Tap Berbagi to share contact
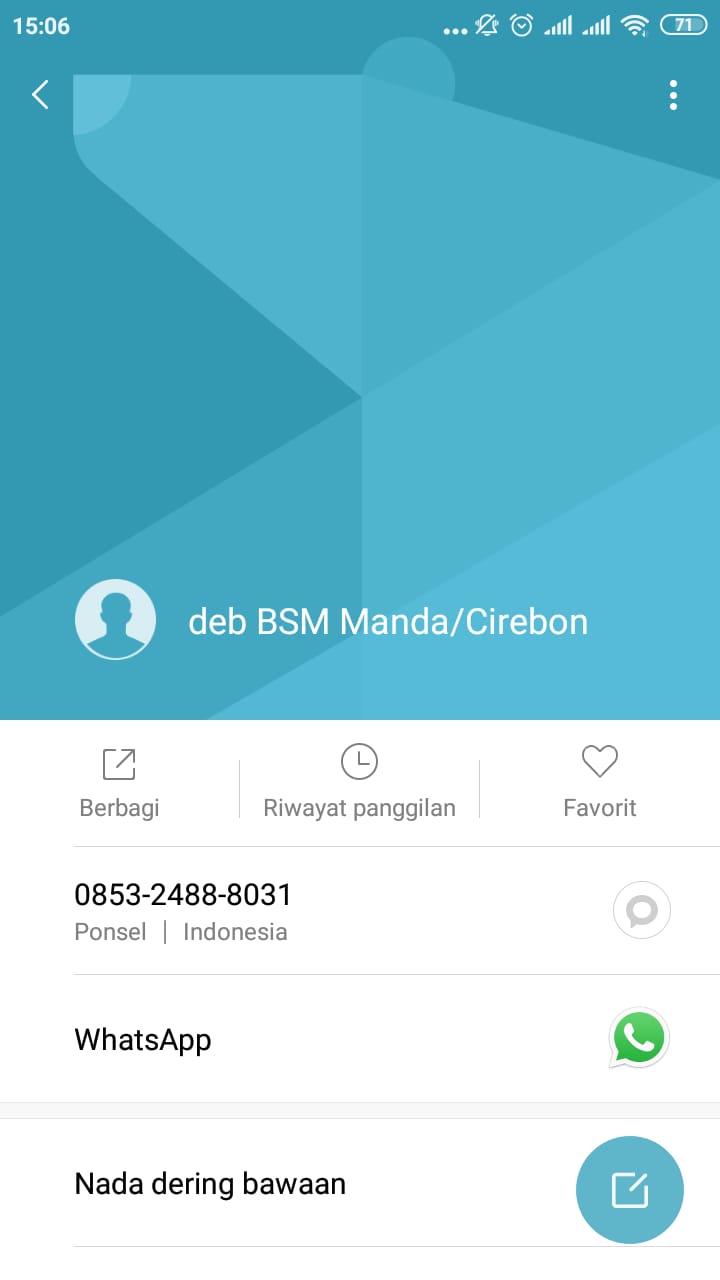The image size is (720, 1280). click(x=119, y=782)
